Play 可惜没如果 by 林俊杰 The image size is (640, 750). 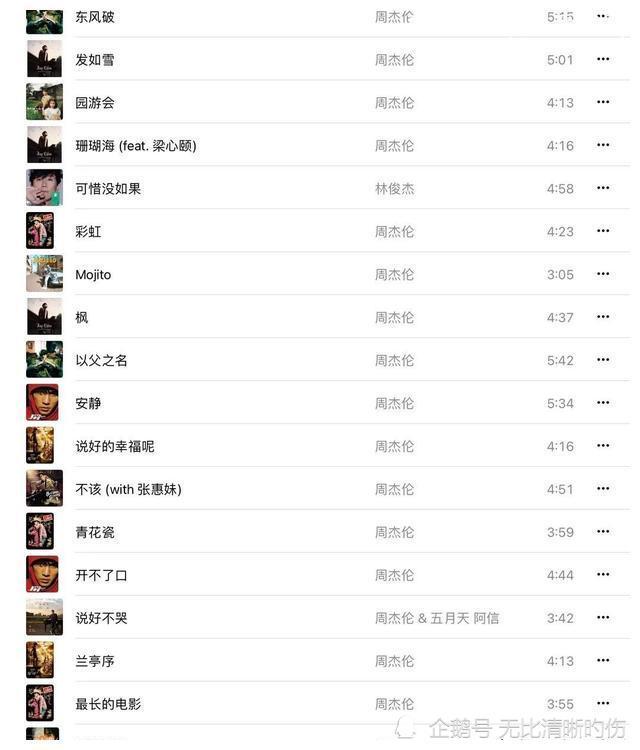coord(108,189)
